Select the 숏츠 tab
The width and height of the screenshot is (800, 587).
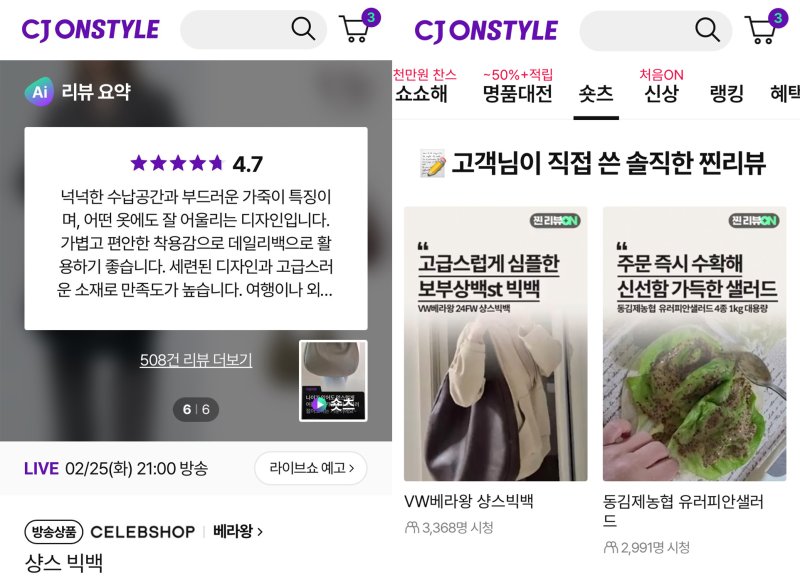click(x=596, y=94)
